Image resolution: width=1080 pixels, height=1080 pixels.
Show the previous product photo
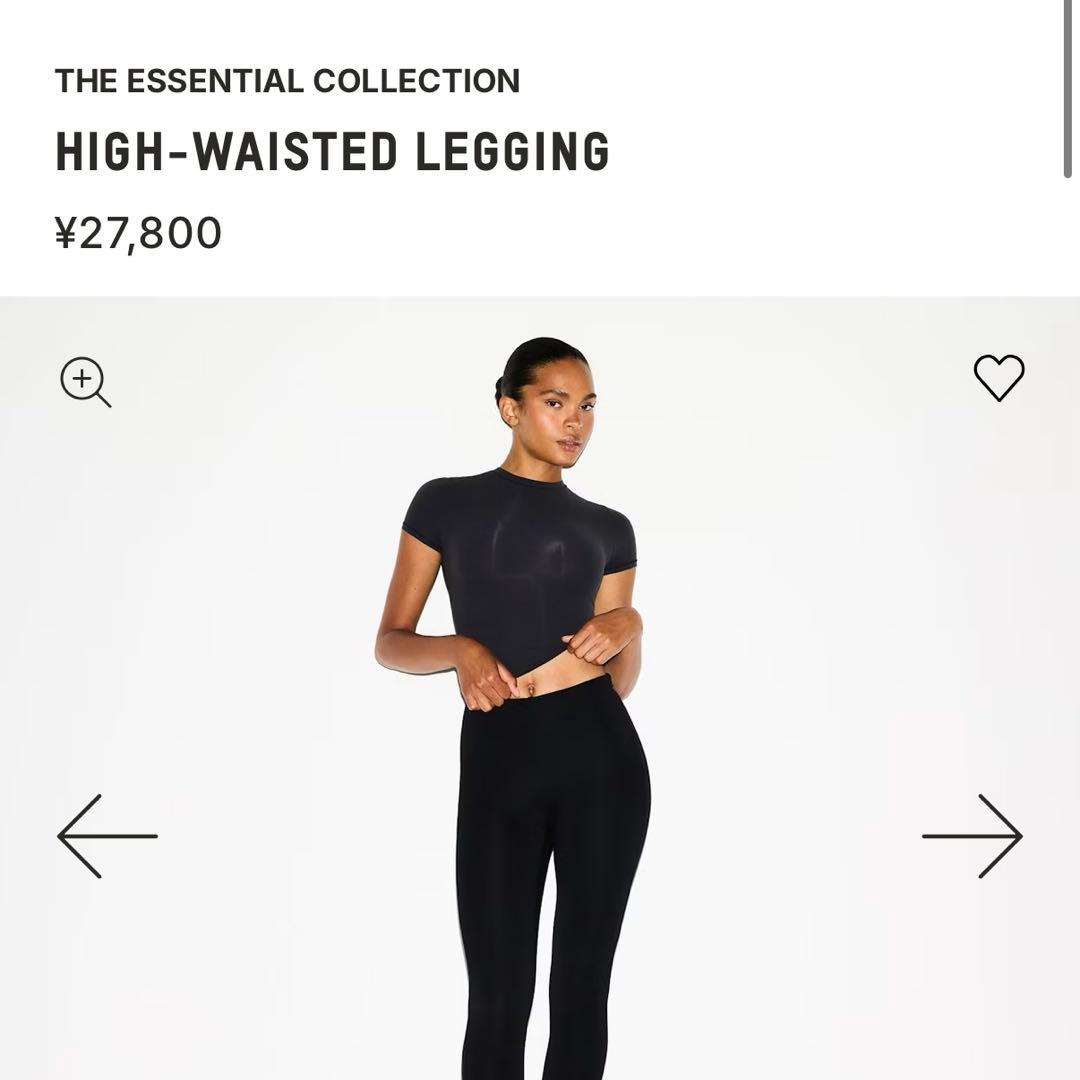[107, 836]
